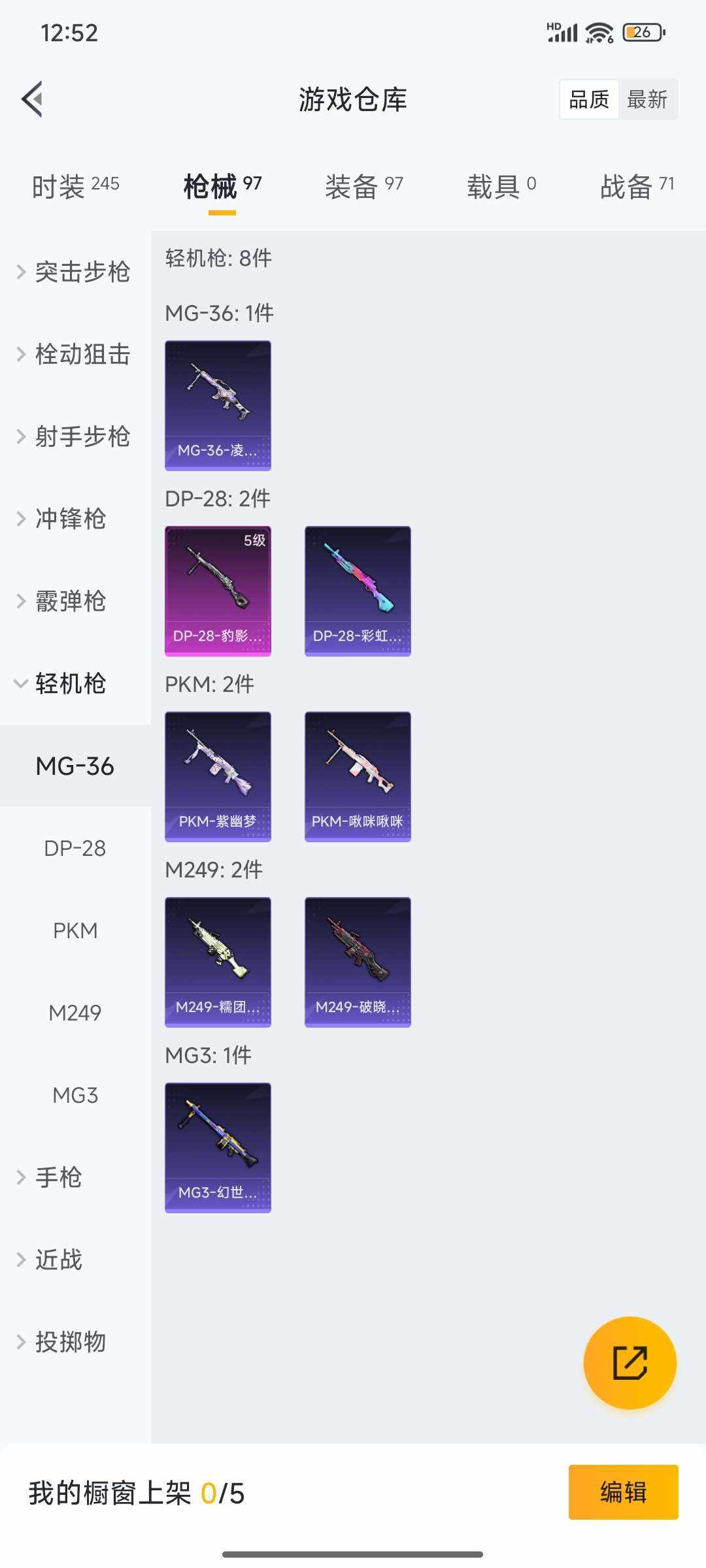Expand the 突击步枪 category
Image resolution: width=706 pixels, height=1568 pixels.
tap(75, 272)
